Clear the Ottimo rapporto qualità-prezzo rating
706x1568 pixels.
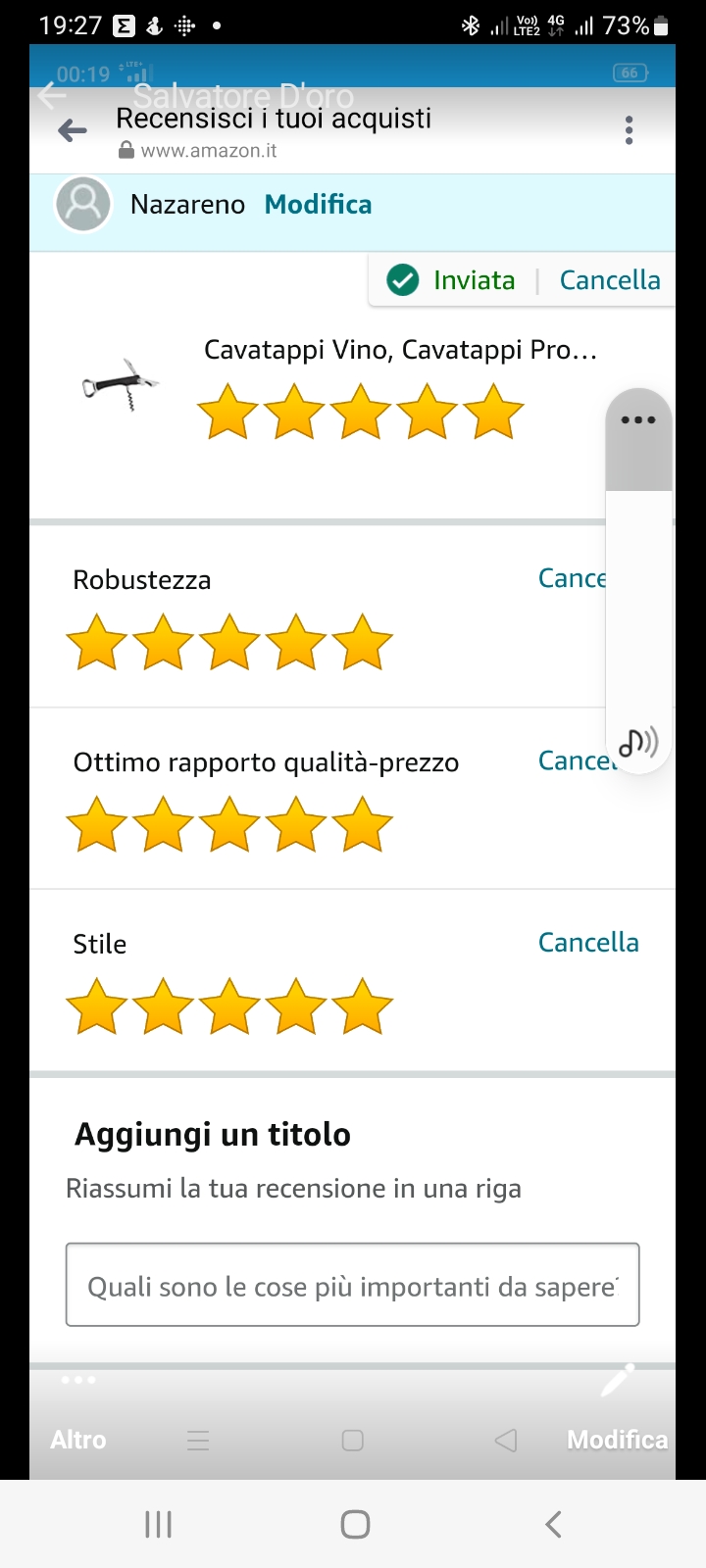[x=571, y=760]
